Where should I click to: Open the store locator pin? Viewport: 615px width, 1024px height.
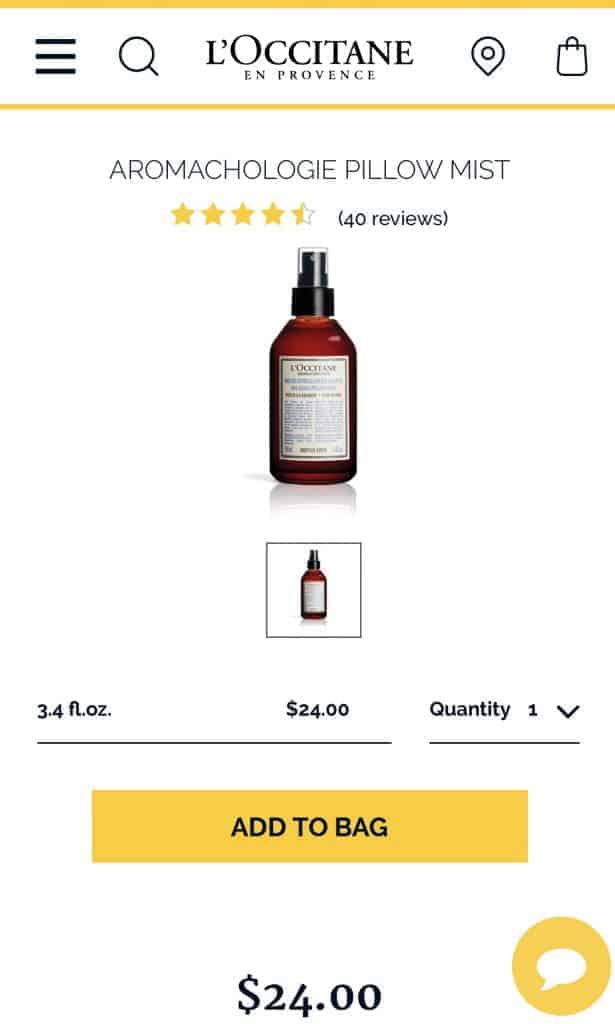(x=487, y=56)
